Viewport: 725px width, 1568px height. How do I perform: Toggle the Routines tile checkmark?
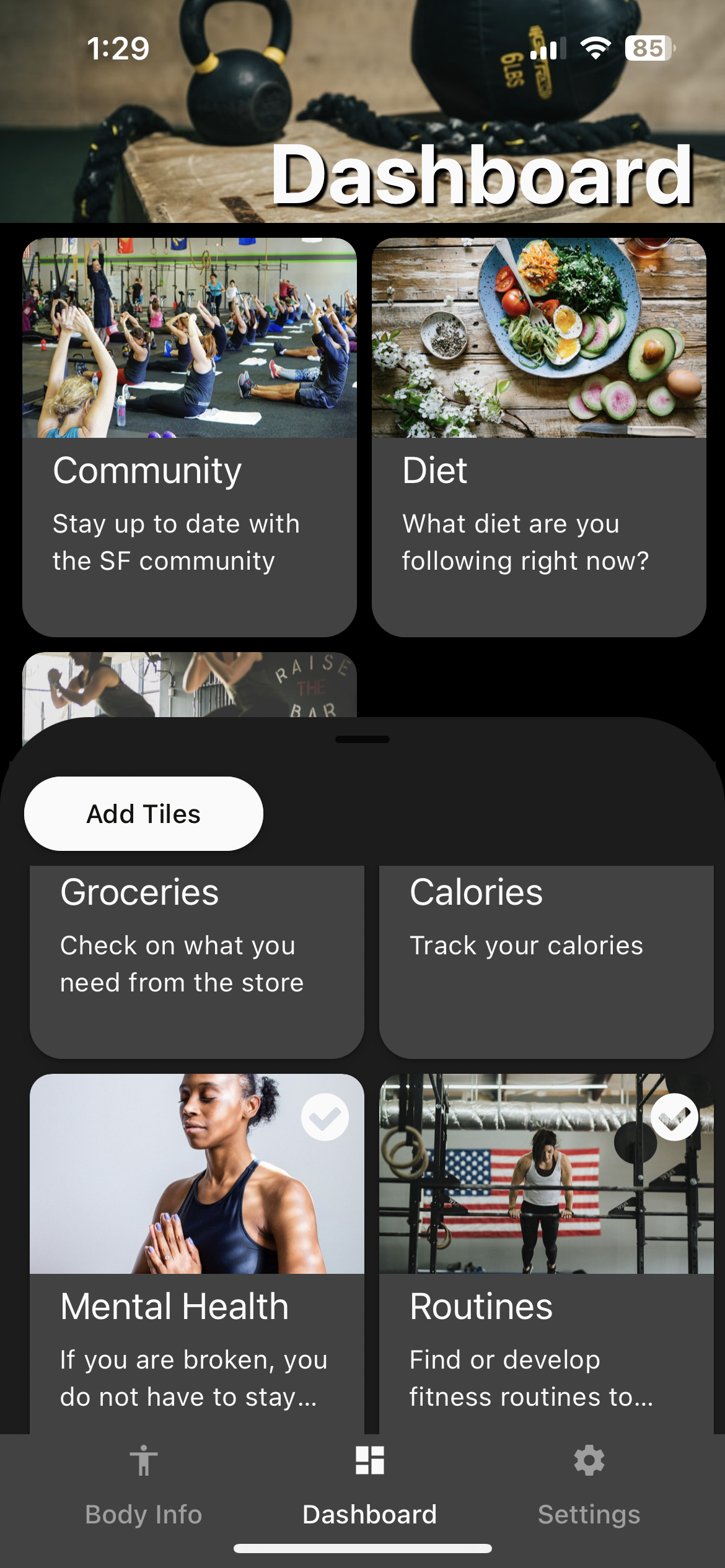(x=674, y=1117)
